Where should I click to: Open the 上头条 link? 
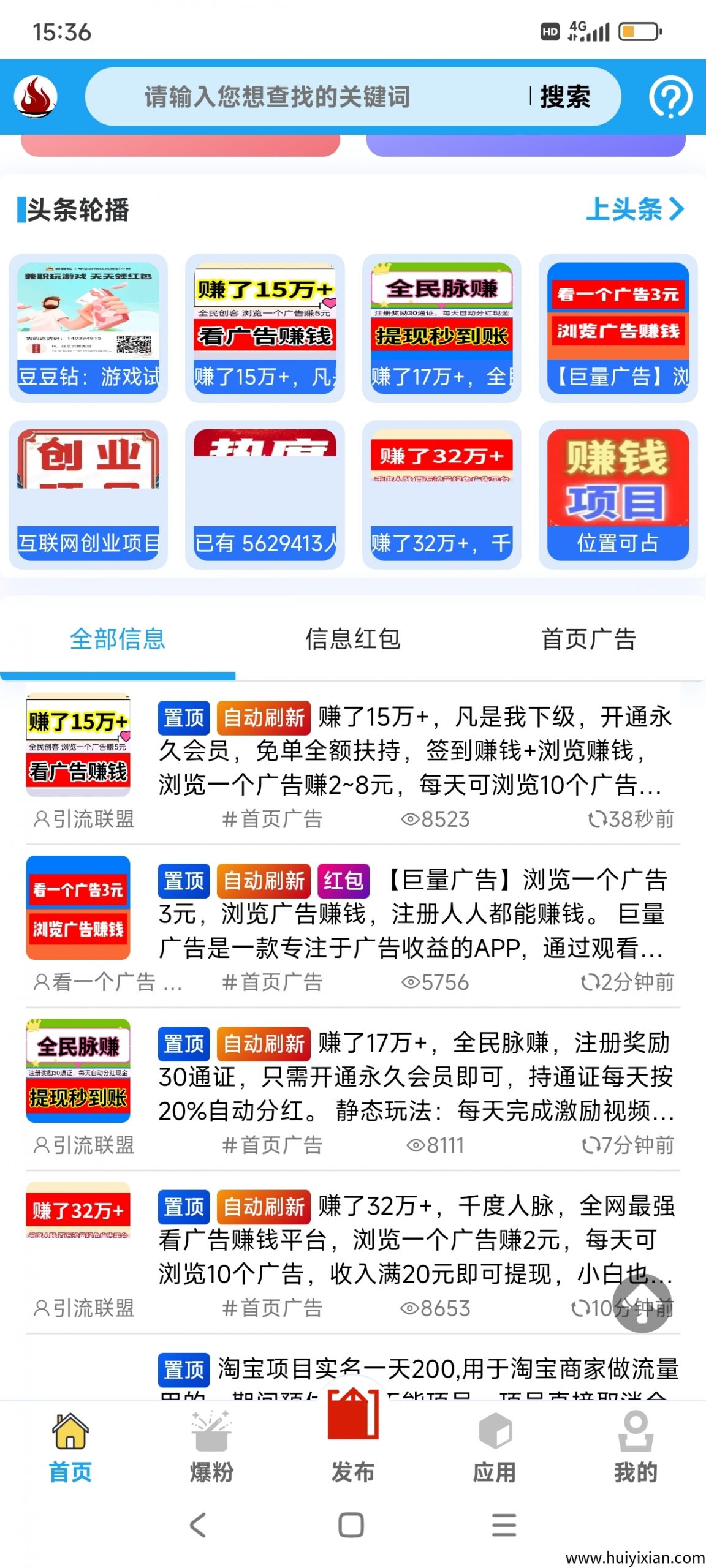click(634, 209)
